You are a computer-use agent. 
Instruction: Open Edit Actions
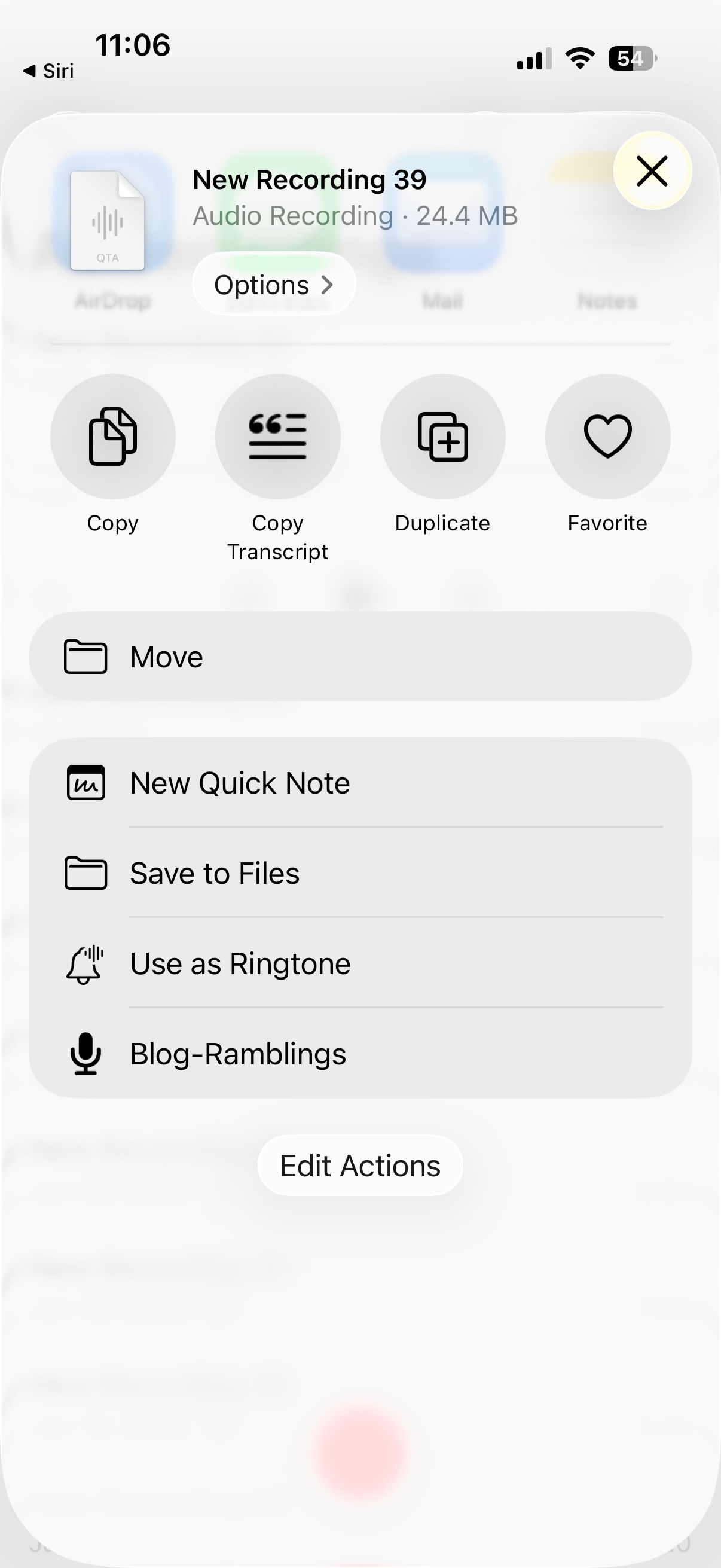[x=359, y=1164]
